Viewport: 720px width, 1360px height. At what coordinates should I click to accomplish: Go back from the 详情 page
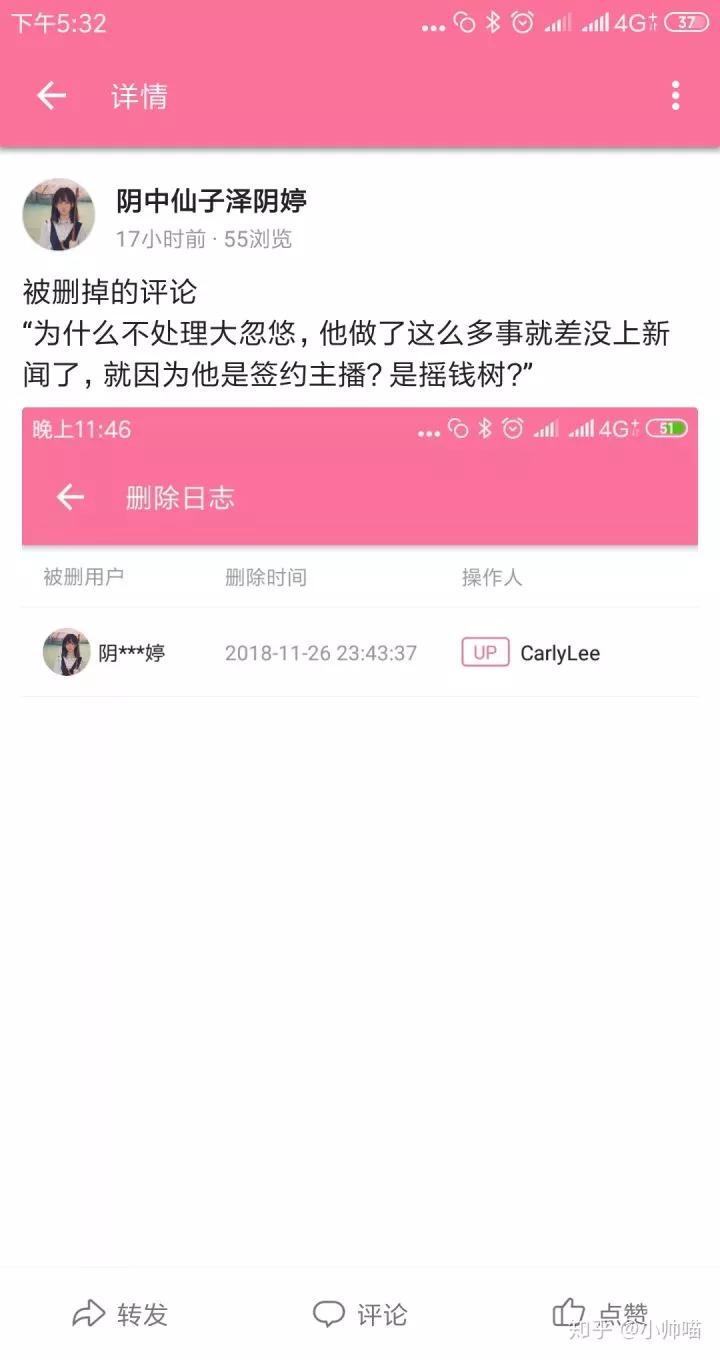coord(51,96)
